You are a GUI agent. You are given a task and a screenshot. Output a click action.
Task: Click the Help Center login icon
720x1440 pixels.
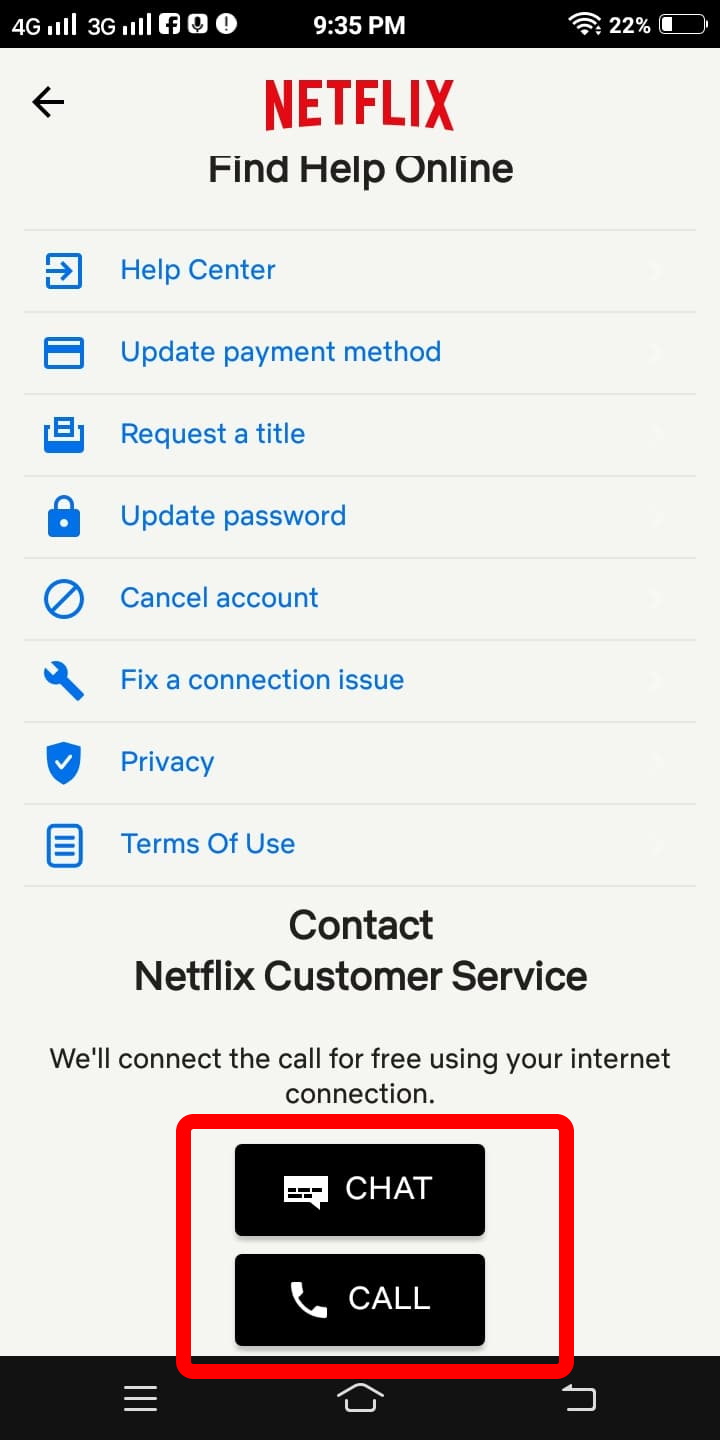tap(63, 270)
